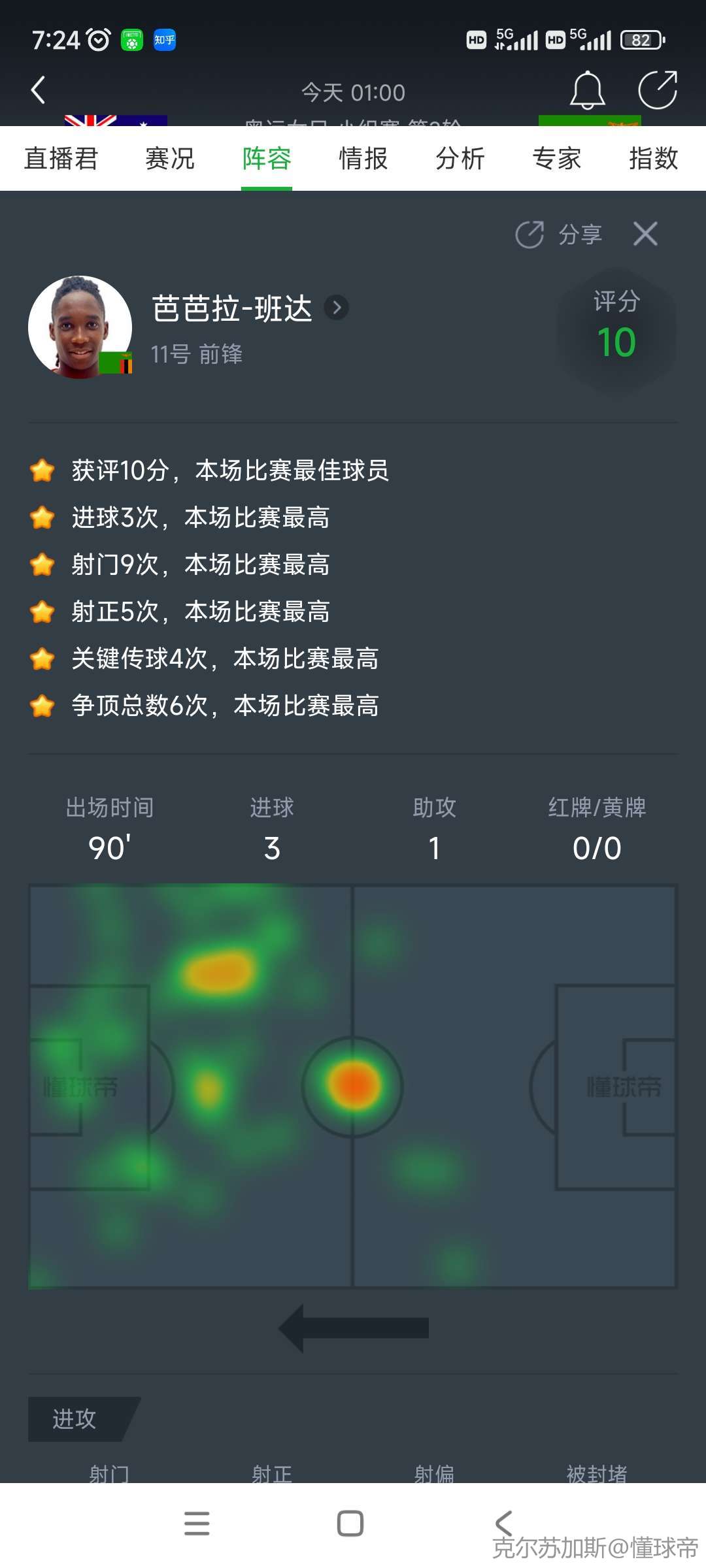Open the 情报 tab
Image resolution: width=706 pixels, height=1568 pixels.
363,159
